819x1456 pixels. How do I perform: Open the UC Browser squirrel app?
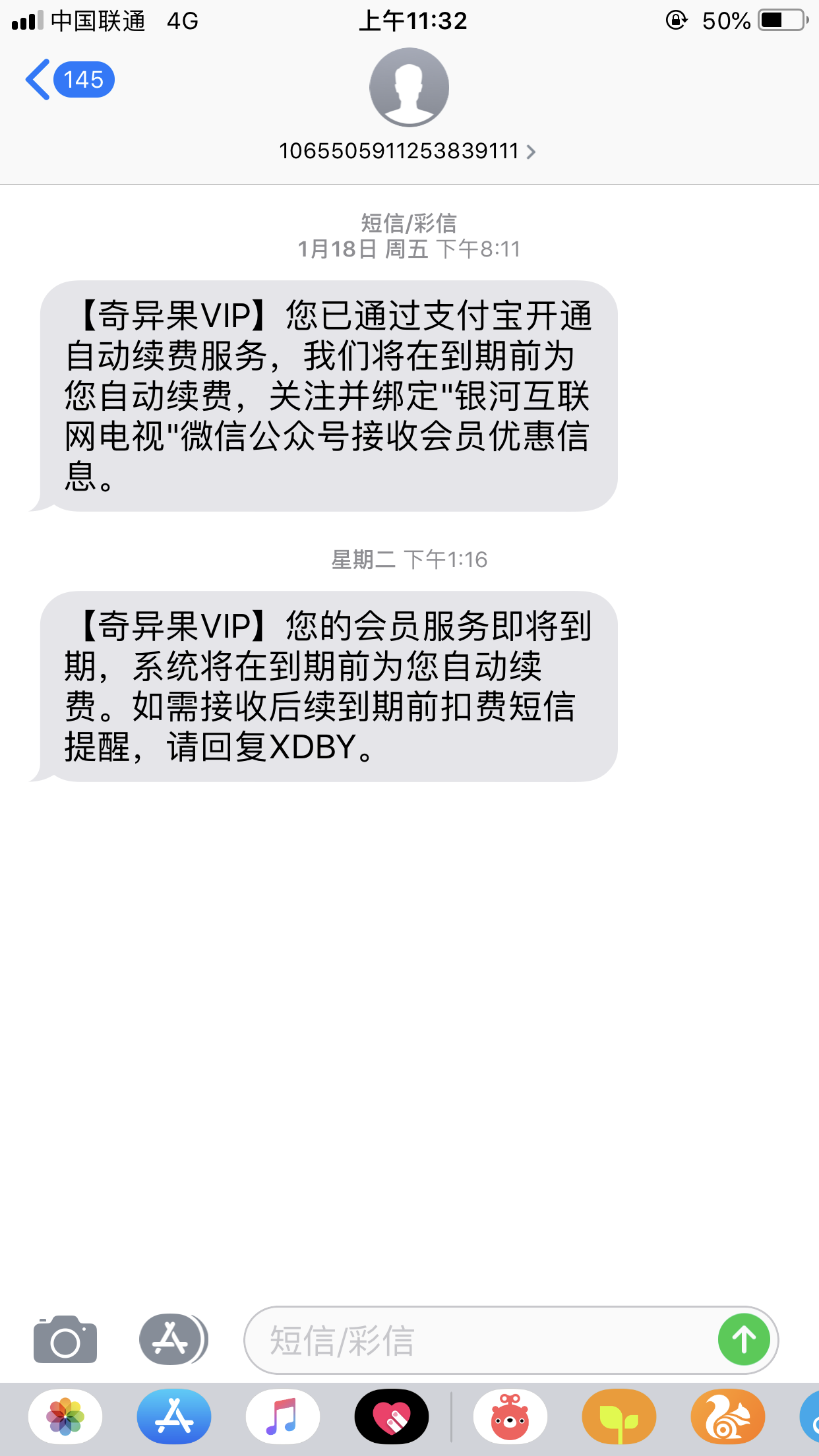tap(728, 1416)
